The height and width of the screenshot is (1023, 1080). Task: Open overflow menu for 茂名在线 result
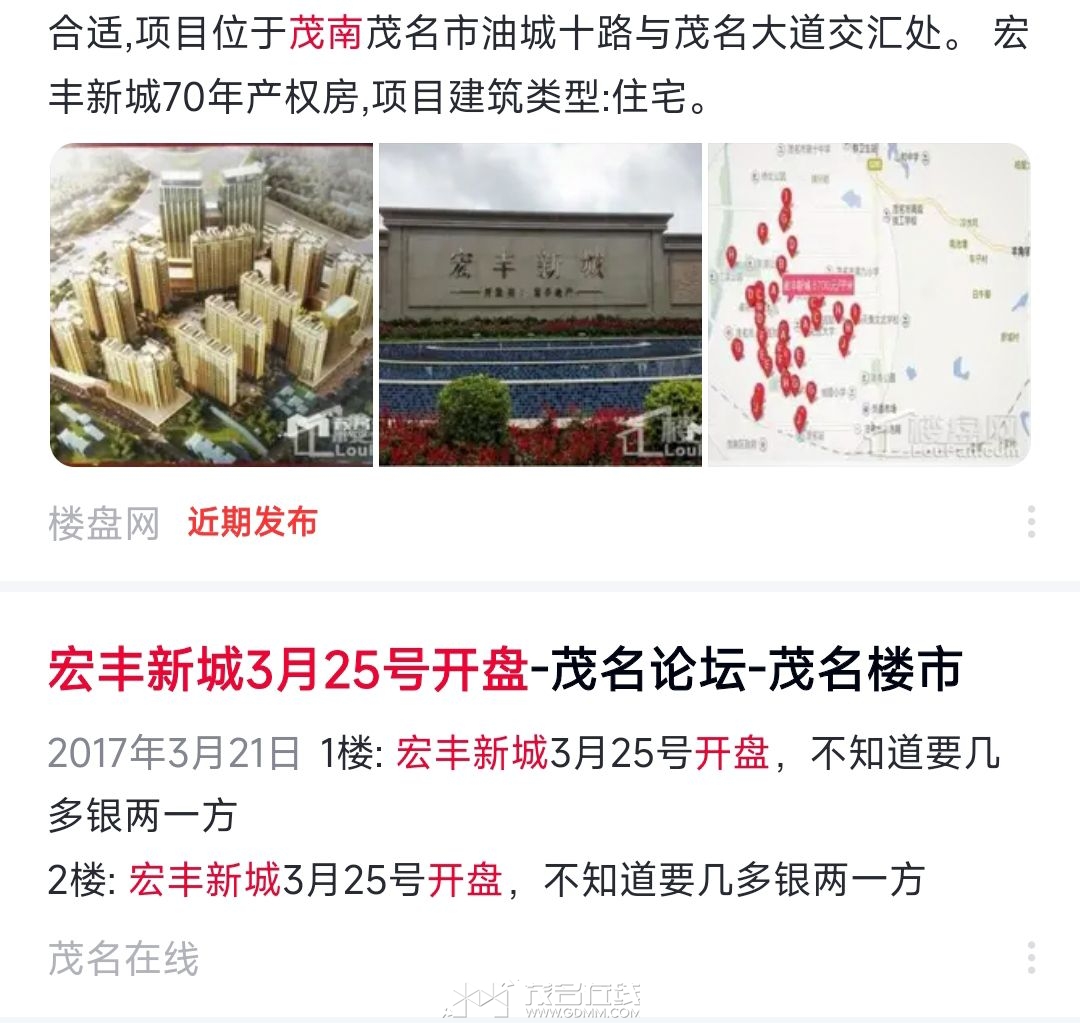tap(1031, 958)
